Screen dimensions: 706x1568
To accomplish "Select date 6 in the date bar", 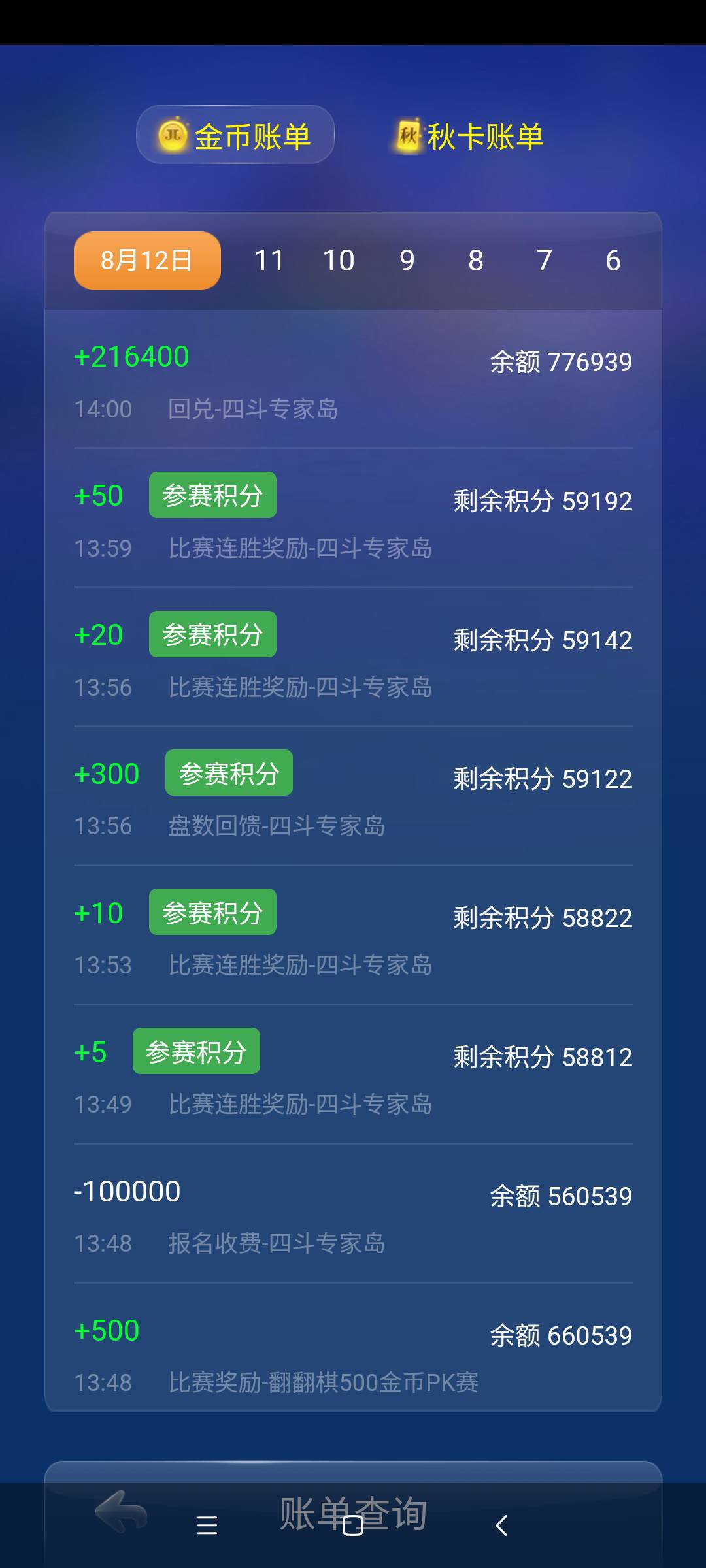I will click(x=612, y=260).
